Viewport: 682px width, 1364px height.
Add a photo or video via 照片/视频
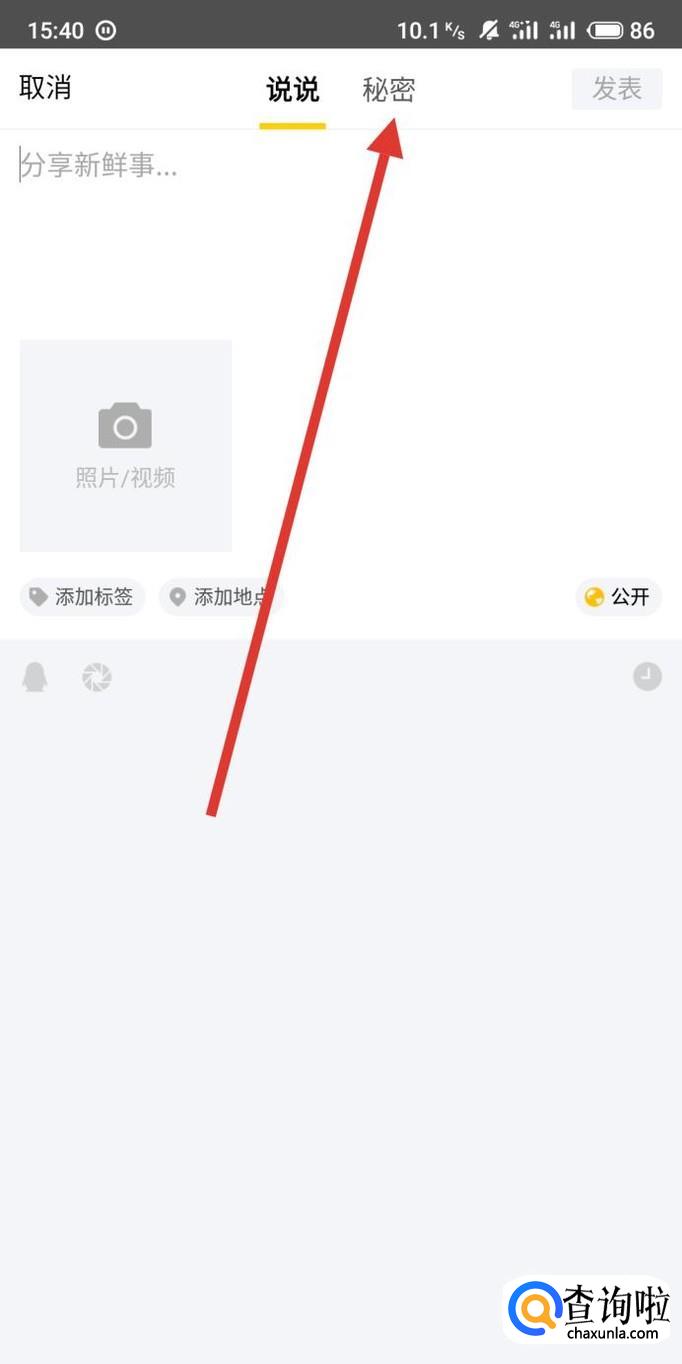[x=126, y=445]
